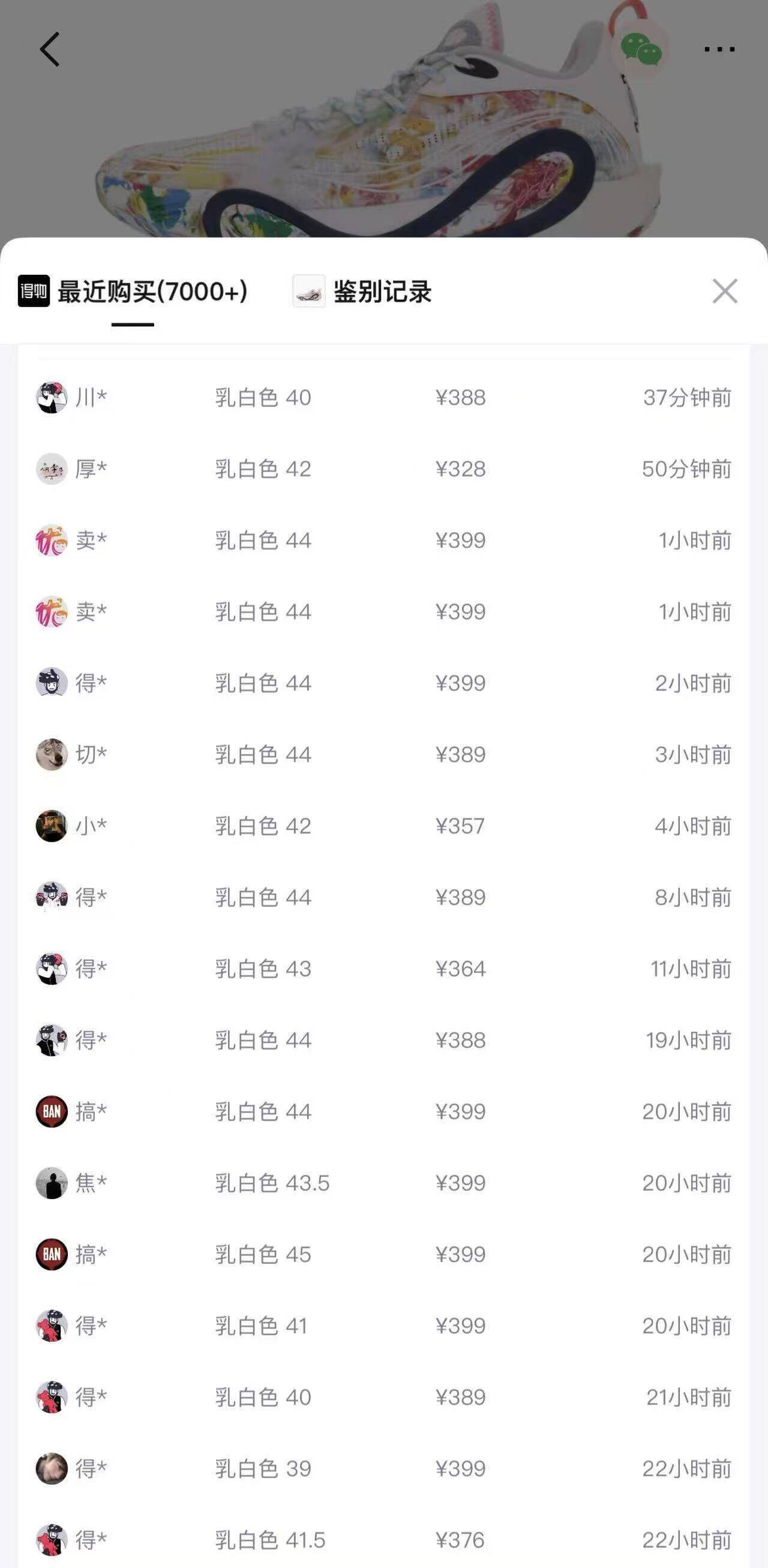
Task: Switch to the 鉴别记录 tab
Action: click(363, 292)
